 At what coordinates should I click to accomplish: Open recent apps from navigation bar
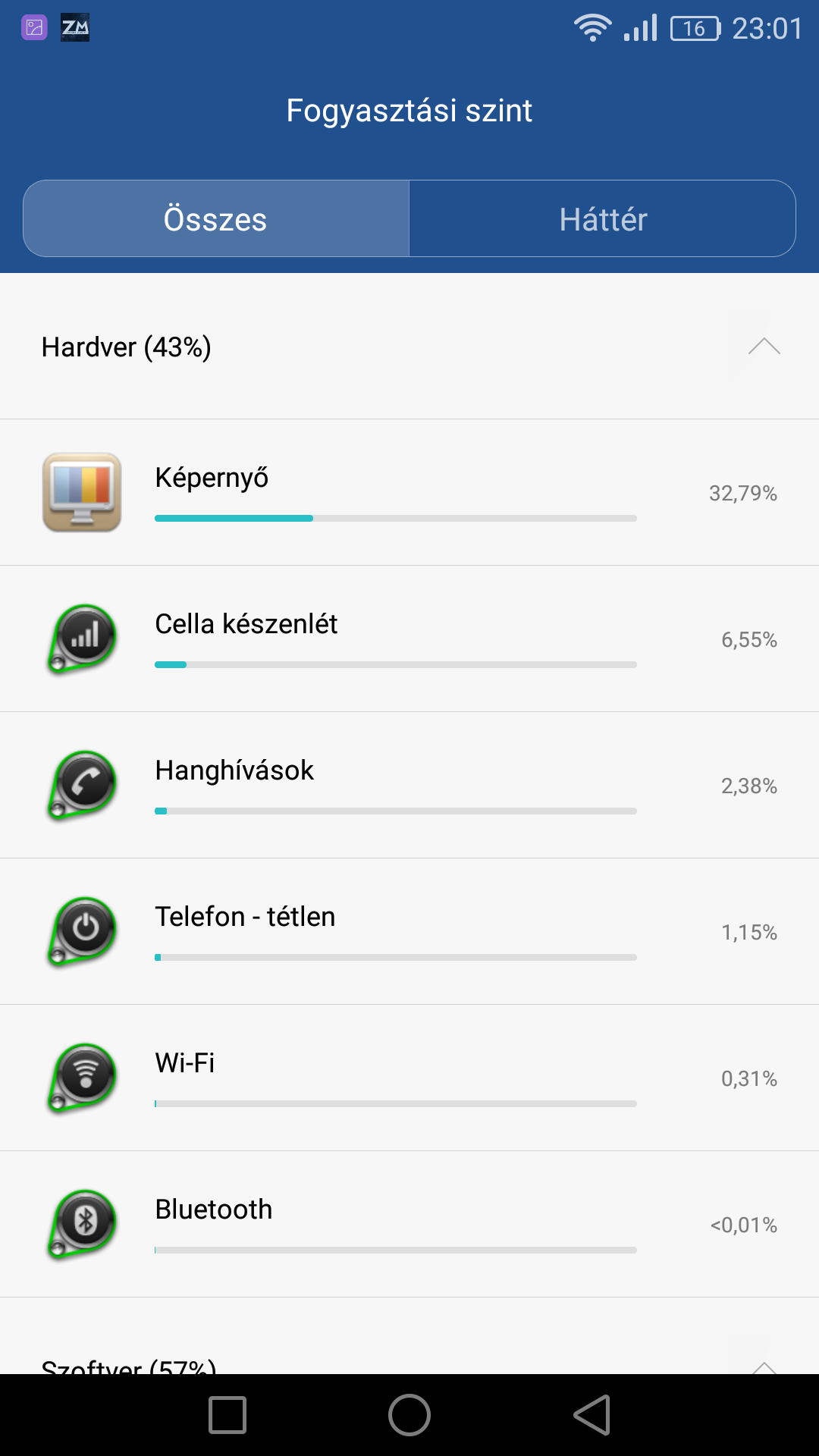pyautogui.click(x=227, y=1415)
